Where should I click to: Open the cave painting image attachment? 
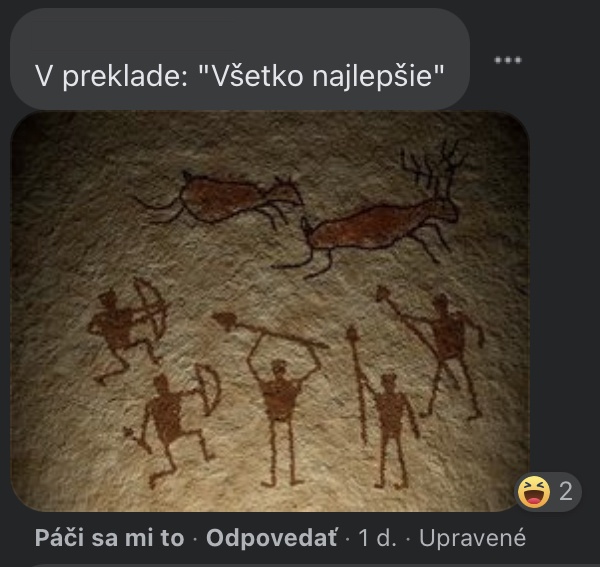tap(270, 310)
